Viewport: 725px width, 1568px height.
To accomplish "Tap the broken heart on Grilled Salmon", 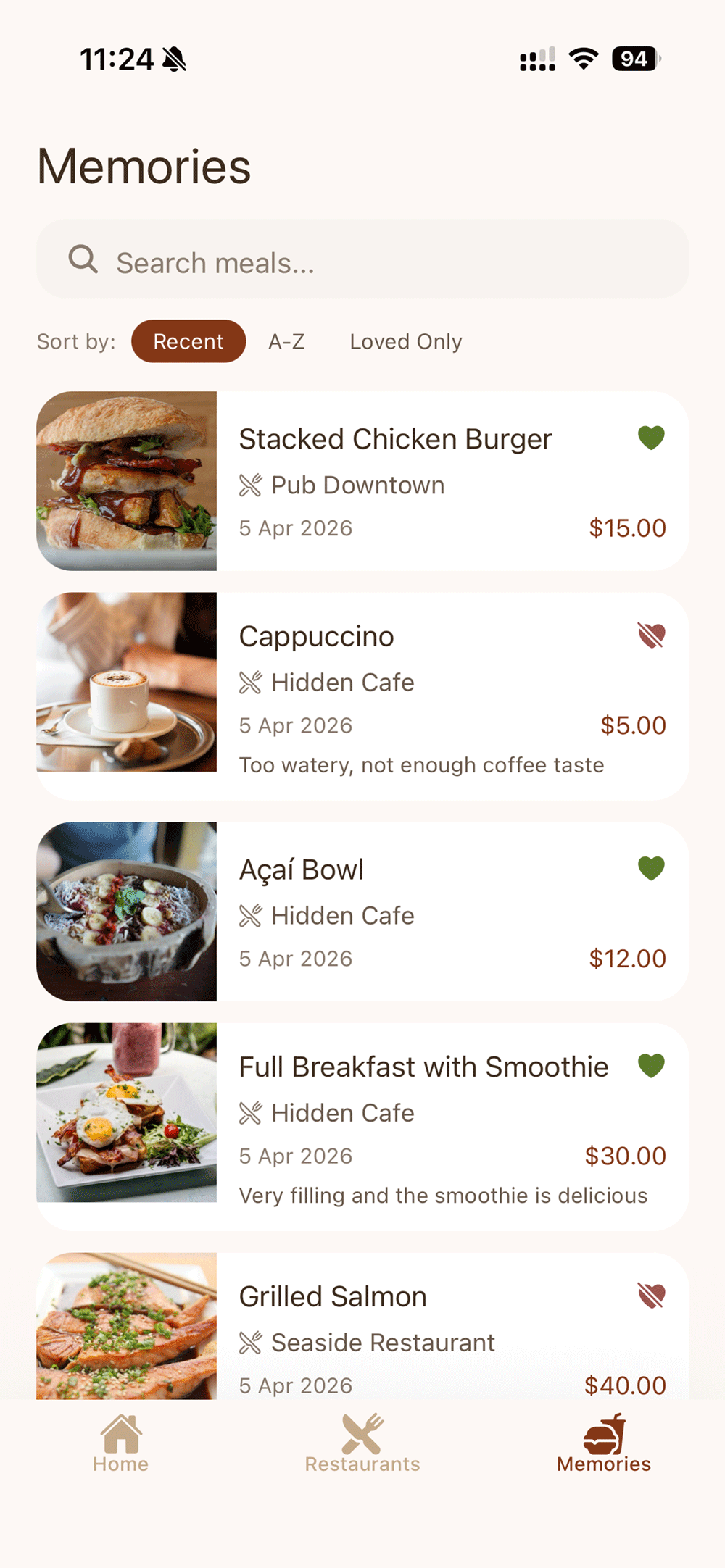I will 651,1296.
